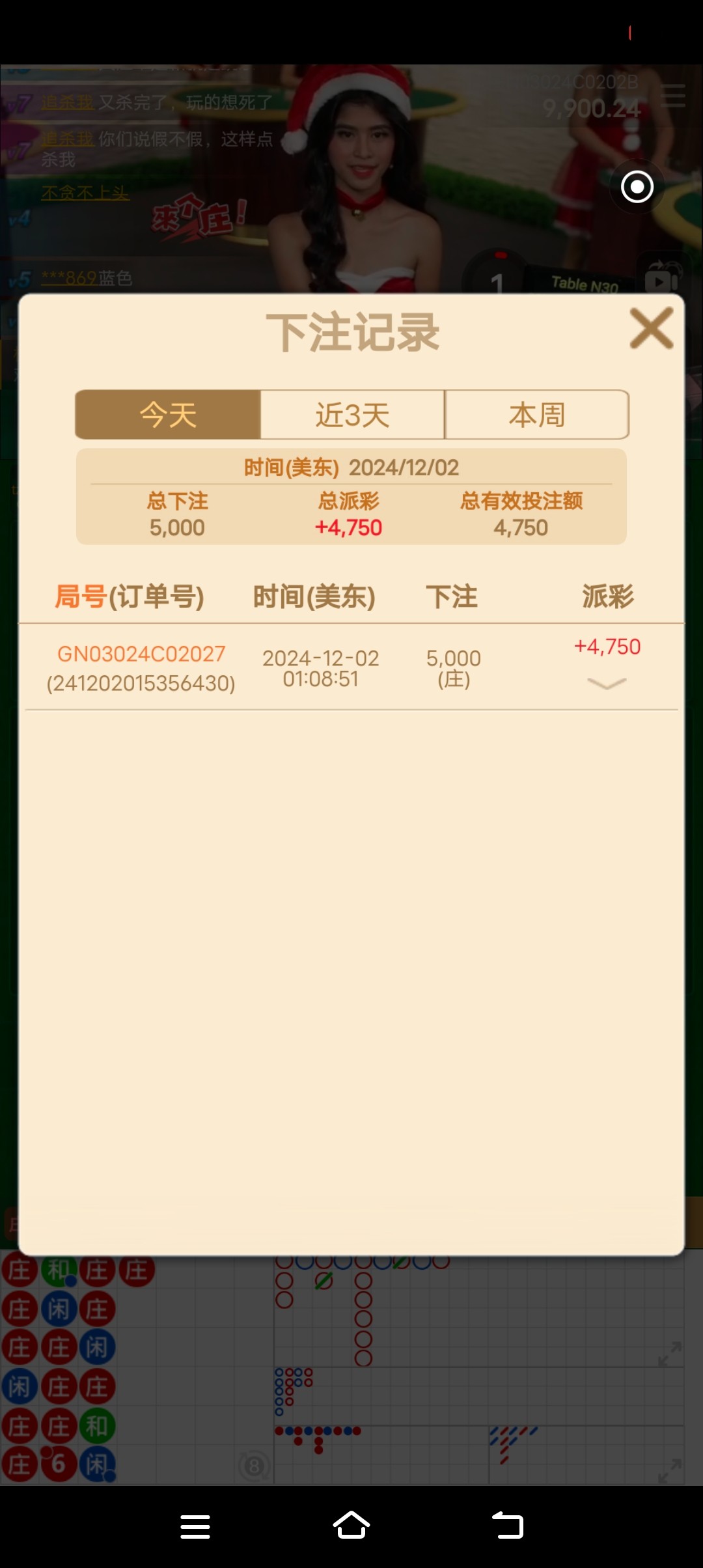
Task: Close the 下注记录 dialog
Action: coord(651,328)
